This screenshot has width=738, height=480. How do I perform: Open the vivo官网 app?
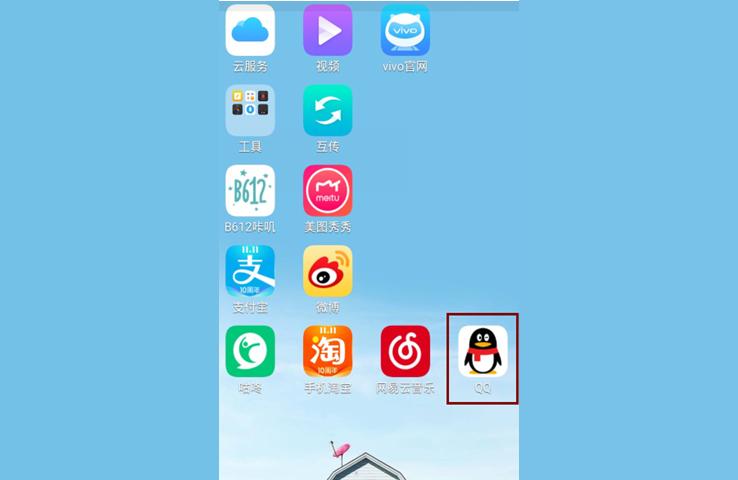coord(405,31)
